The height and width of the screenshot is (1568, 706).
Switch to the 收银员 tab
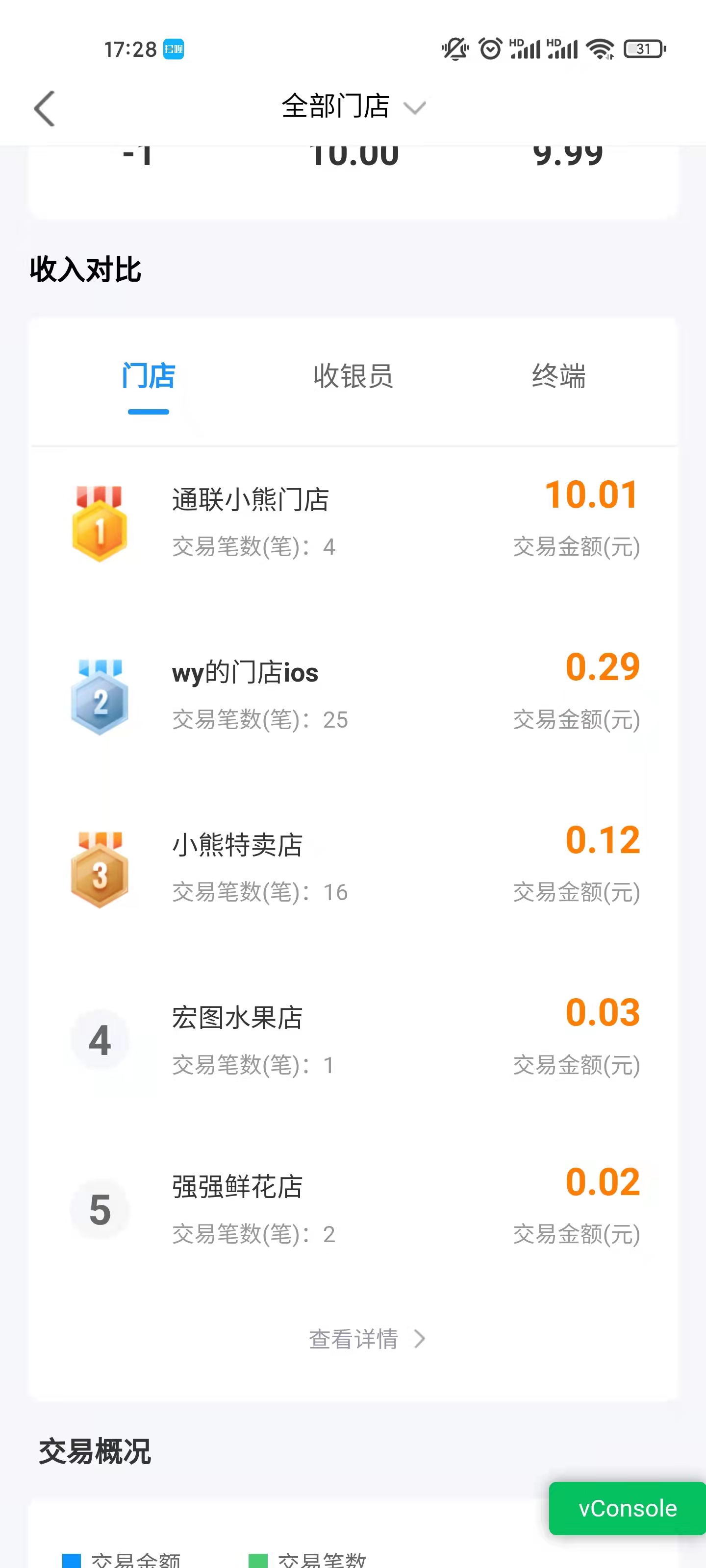tap(353, 376)
